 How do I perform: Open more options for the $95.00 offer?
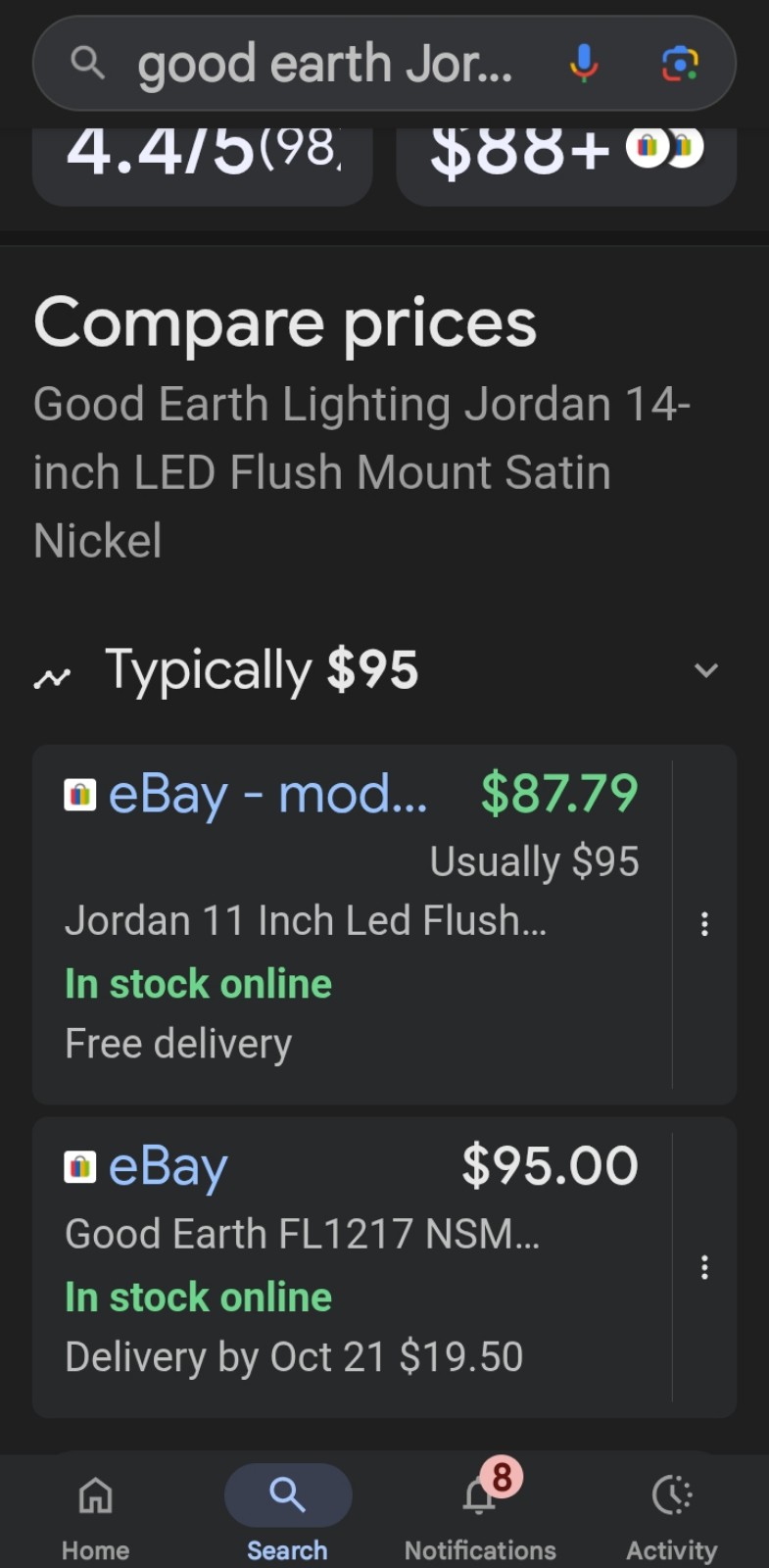click(704, 1268)
